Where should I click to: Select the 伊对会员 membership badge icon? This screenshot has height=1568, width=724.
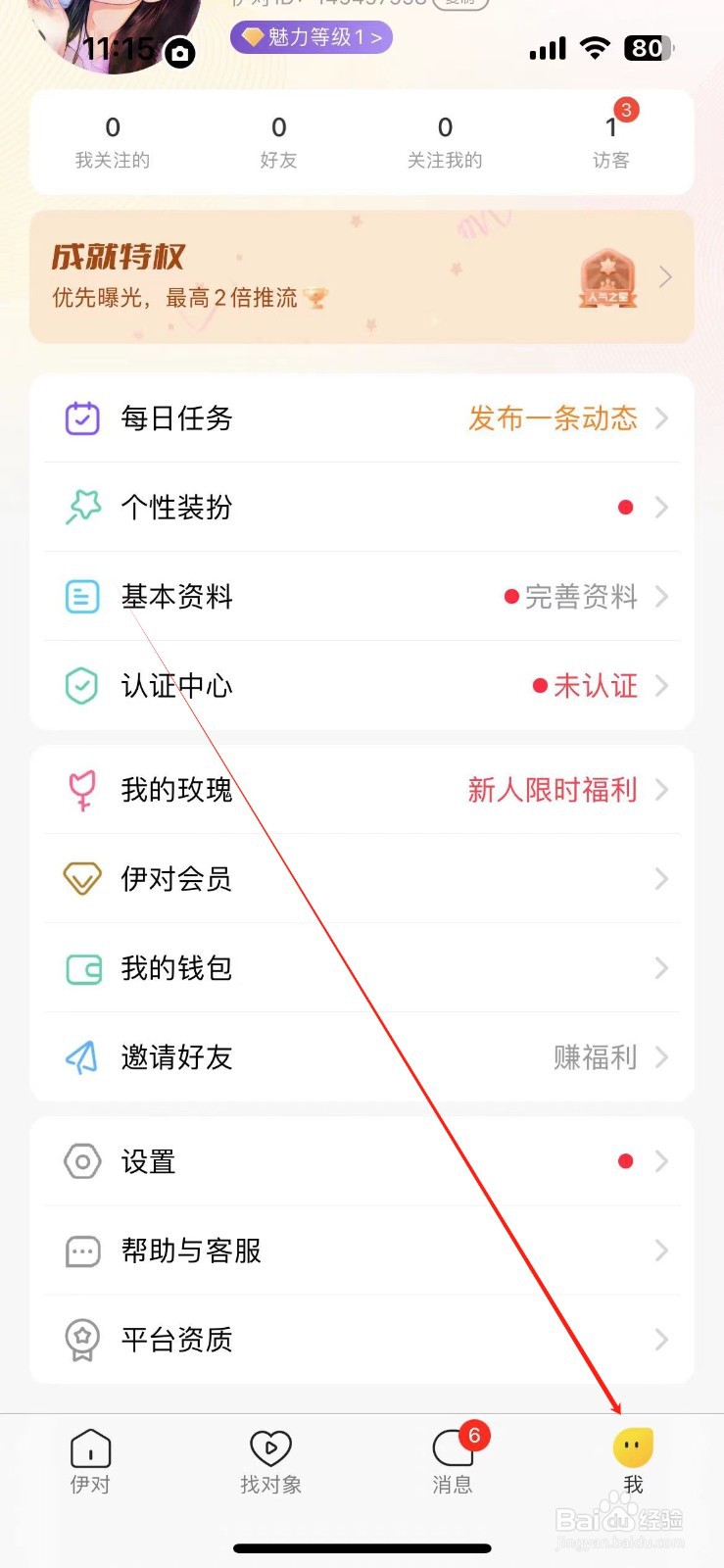click(82, 879)
